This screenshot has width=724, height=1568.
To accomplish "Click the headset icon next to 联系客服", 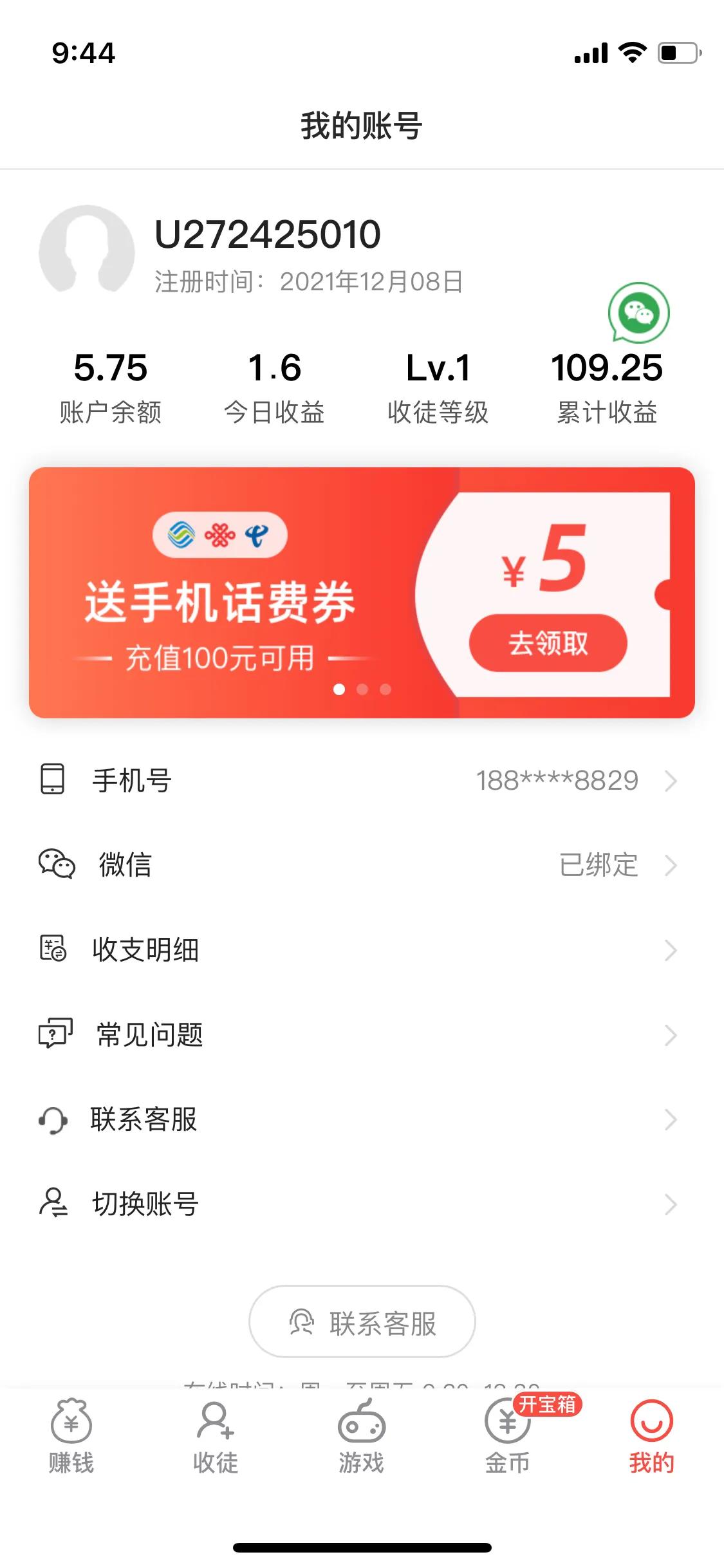I will coord(52,1120).
